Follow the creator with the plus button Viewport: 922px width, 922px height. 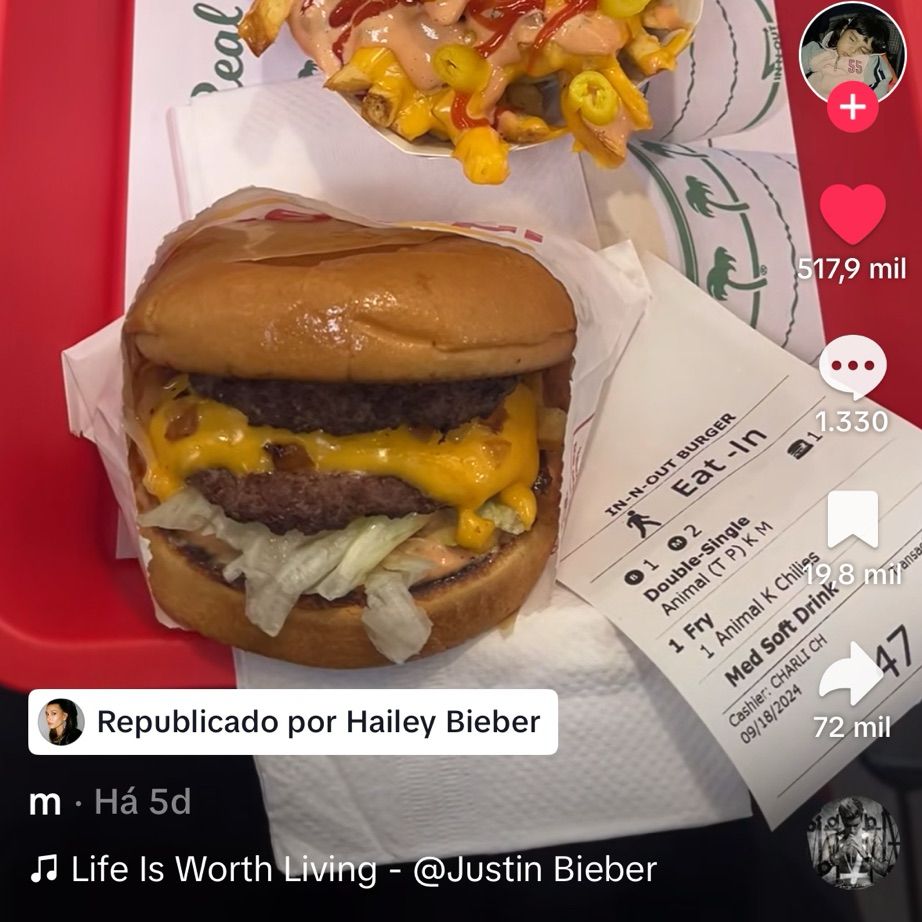[853, 108]
